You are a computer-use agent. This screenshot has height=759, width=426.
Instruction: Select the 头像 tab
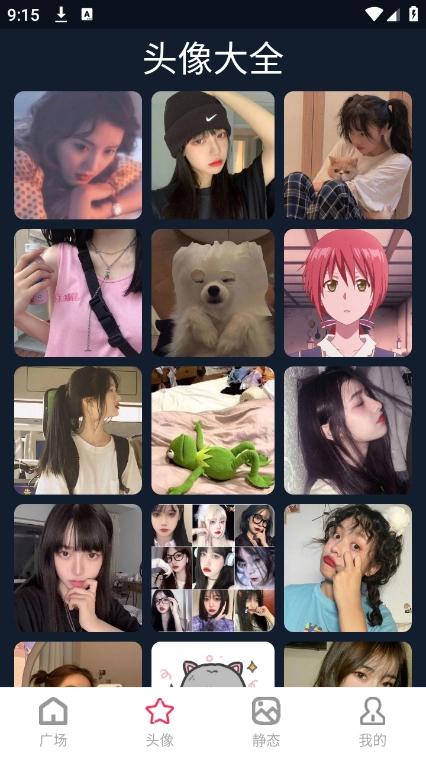(x=160, y=722)
